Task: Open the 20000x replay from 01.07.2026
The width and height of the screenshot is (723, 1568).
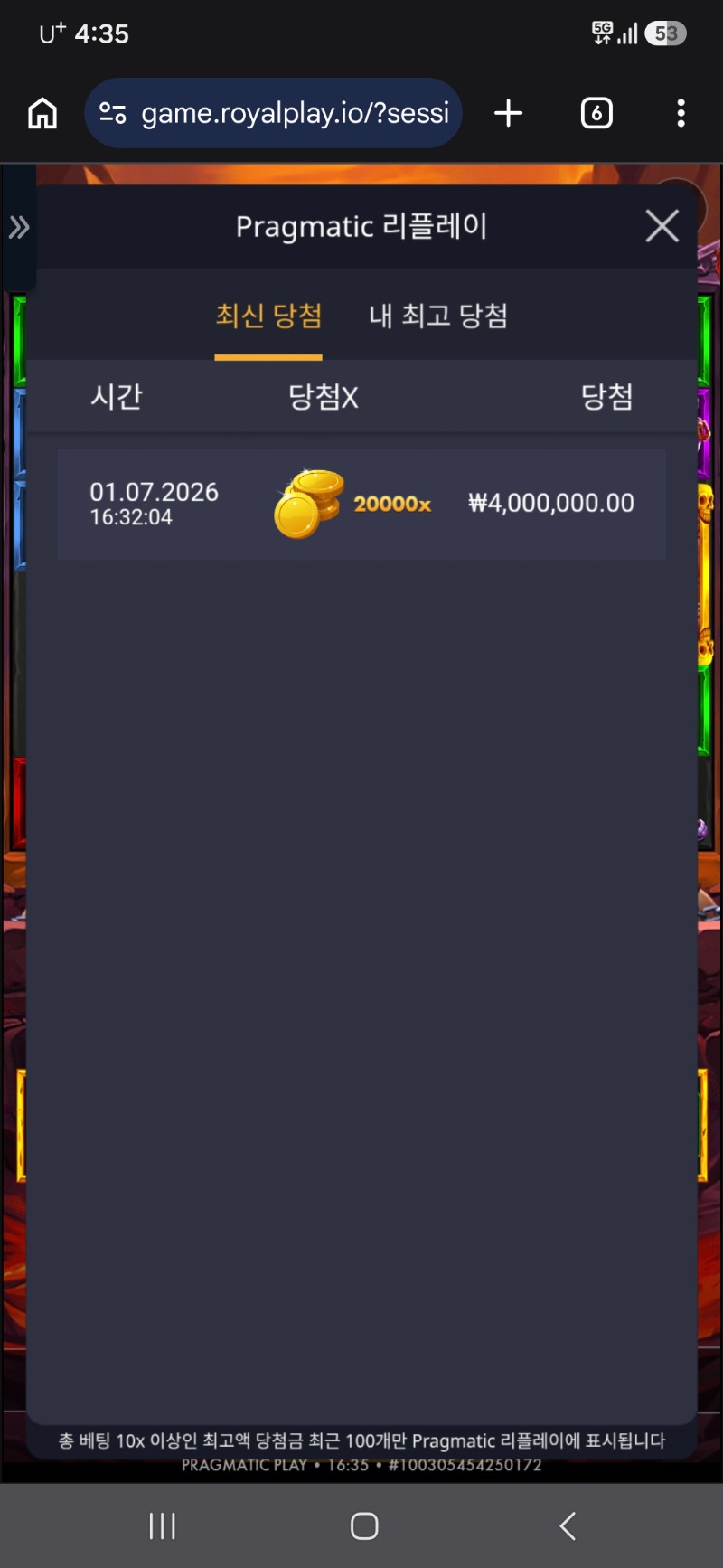Action: 361,504
